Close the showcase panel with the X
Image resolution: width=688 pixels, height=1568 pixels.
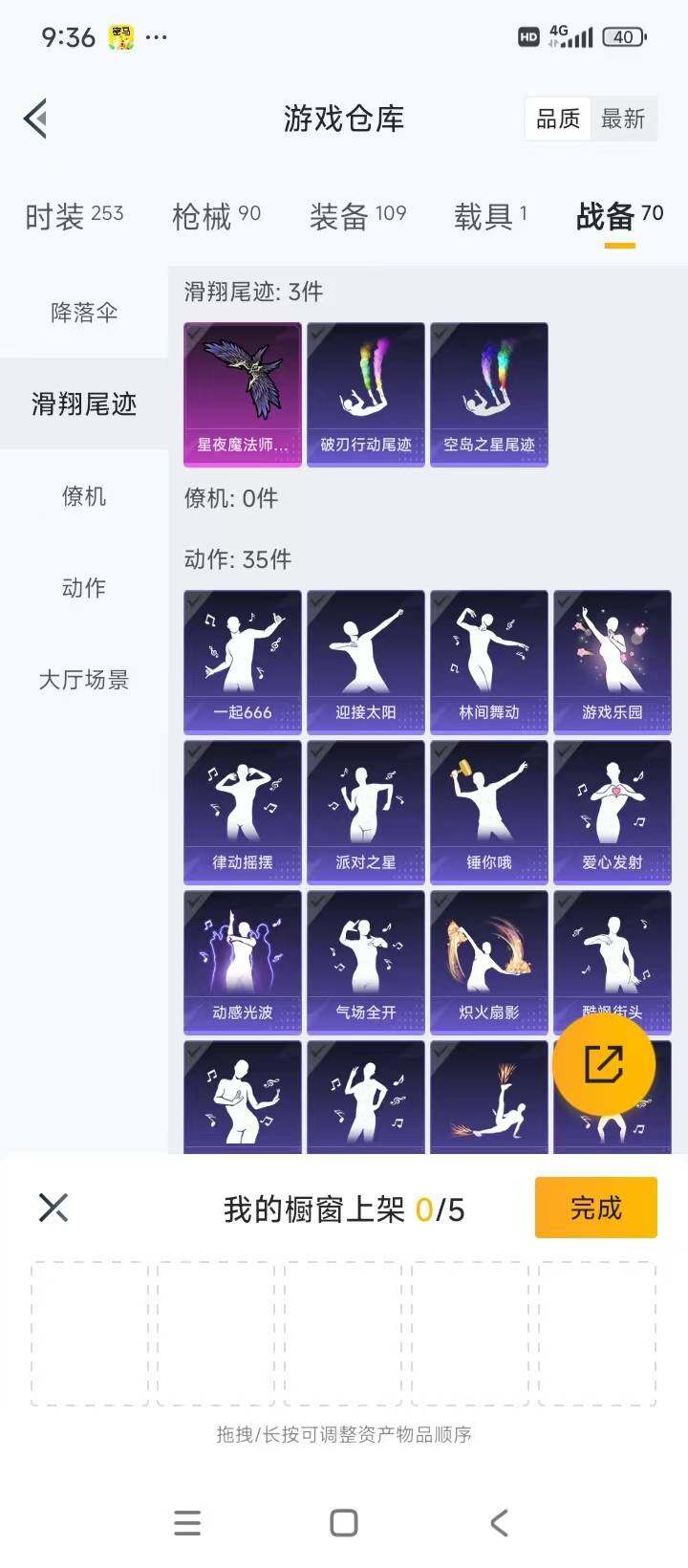click(x=53, y=1208)
